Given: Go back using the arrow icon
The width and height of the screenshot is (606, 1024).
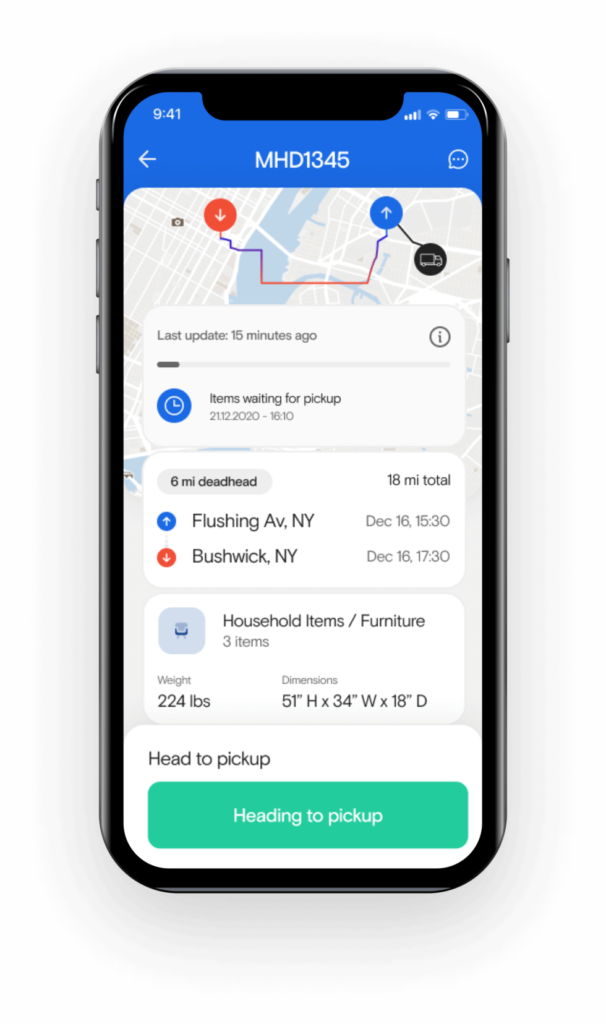Looking at the screenshot, I should tap(148, 159).
